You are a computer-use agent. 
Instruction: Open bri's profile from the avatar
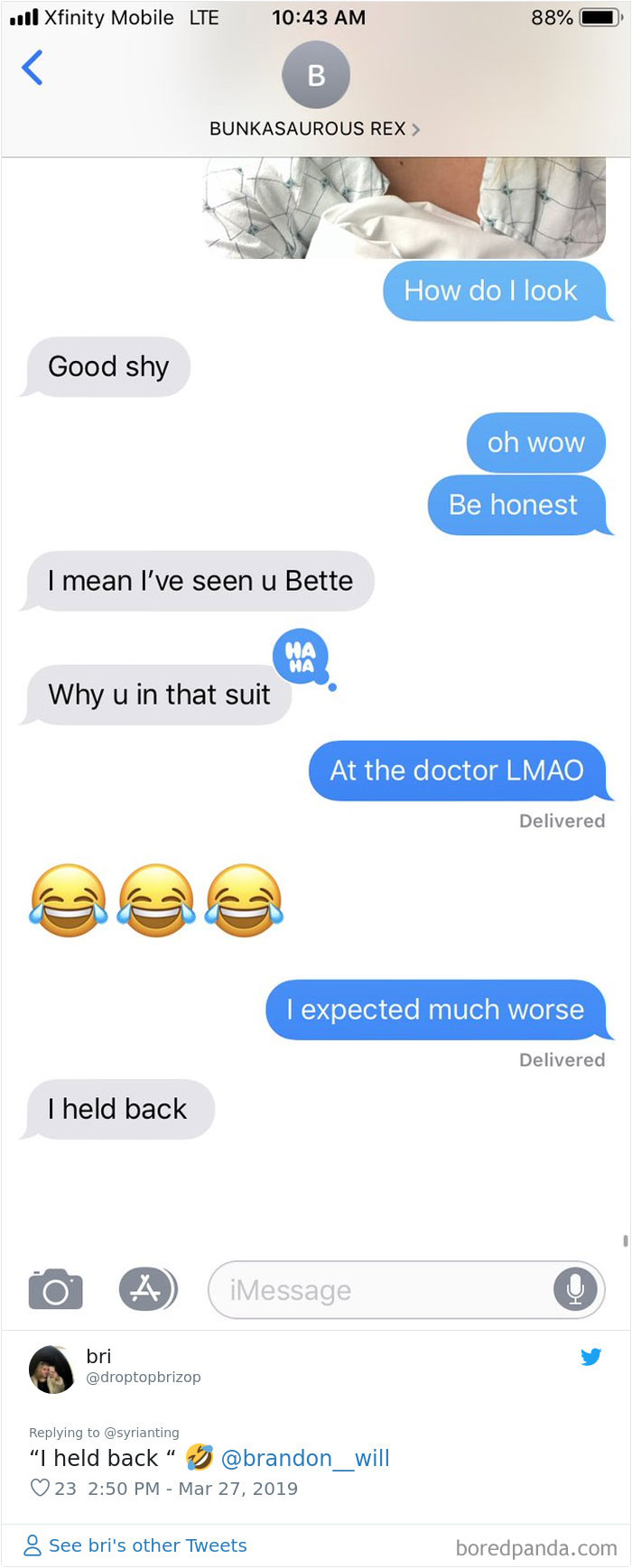pos(52,1369)
